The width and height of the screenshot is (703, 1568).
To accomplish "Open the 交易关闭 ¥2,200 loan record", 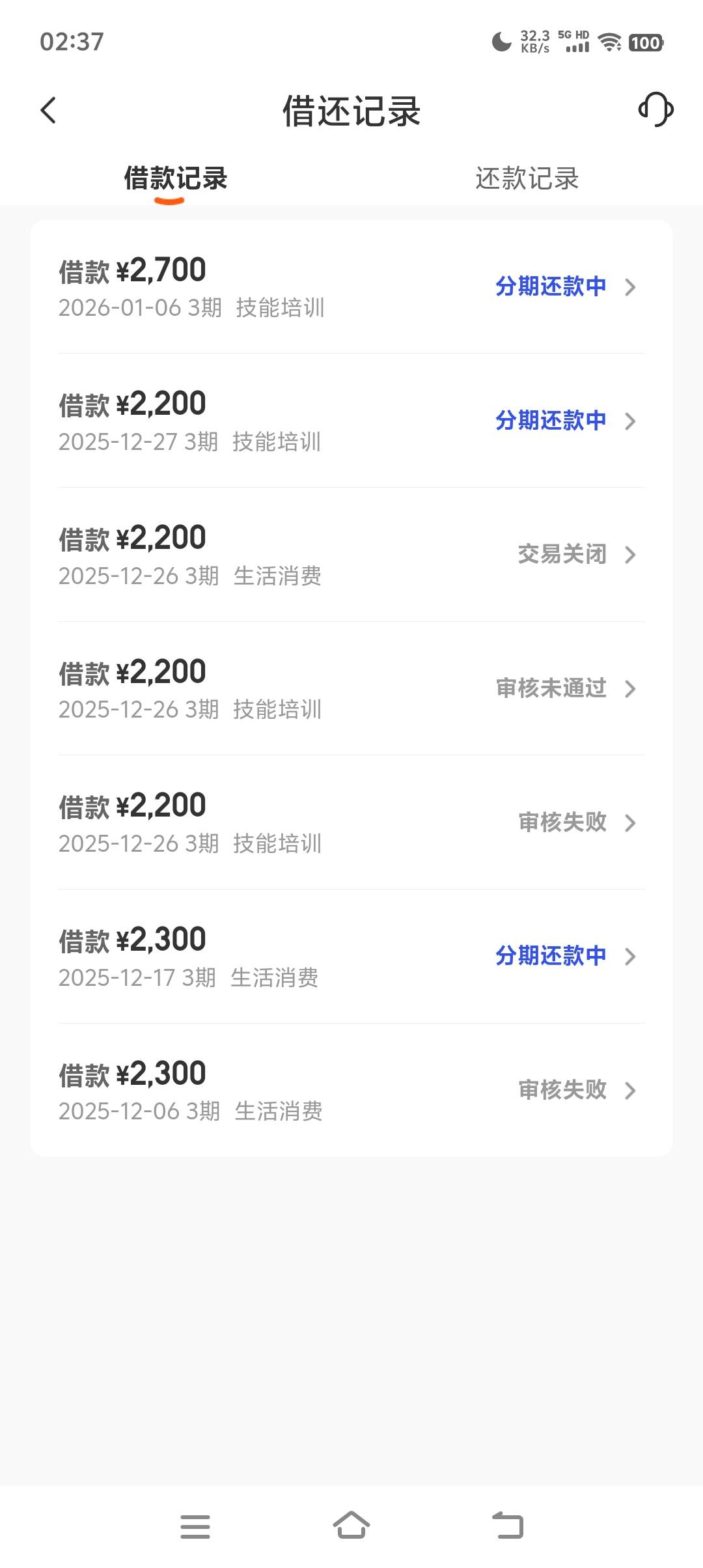I will [x=351, y=555].
